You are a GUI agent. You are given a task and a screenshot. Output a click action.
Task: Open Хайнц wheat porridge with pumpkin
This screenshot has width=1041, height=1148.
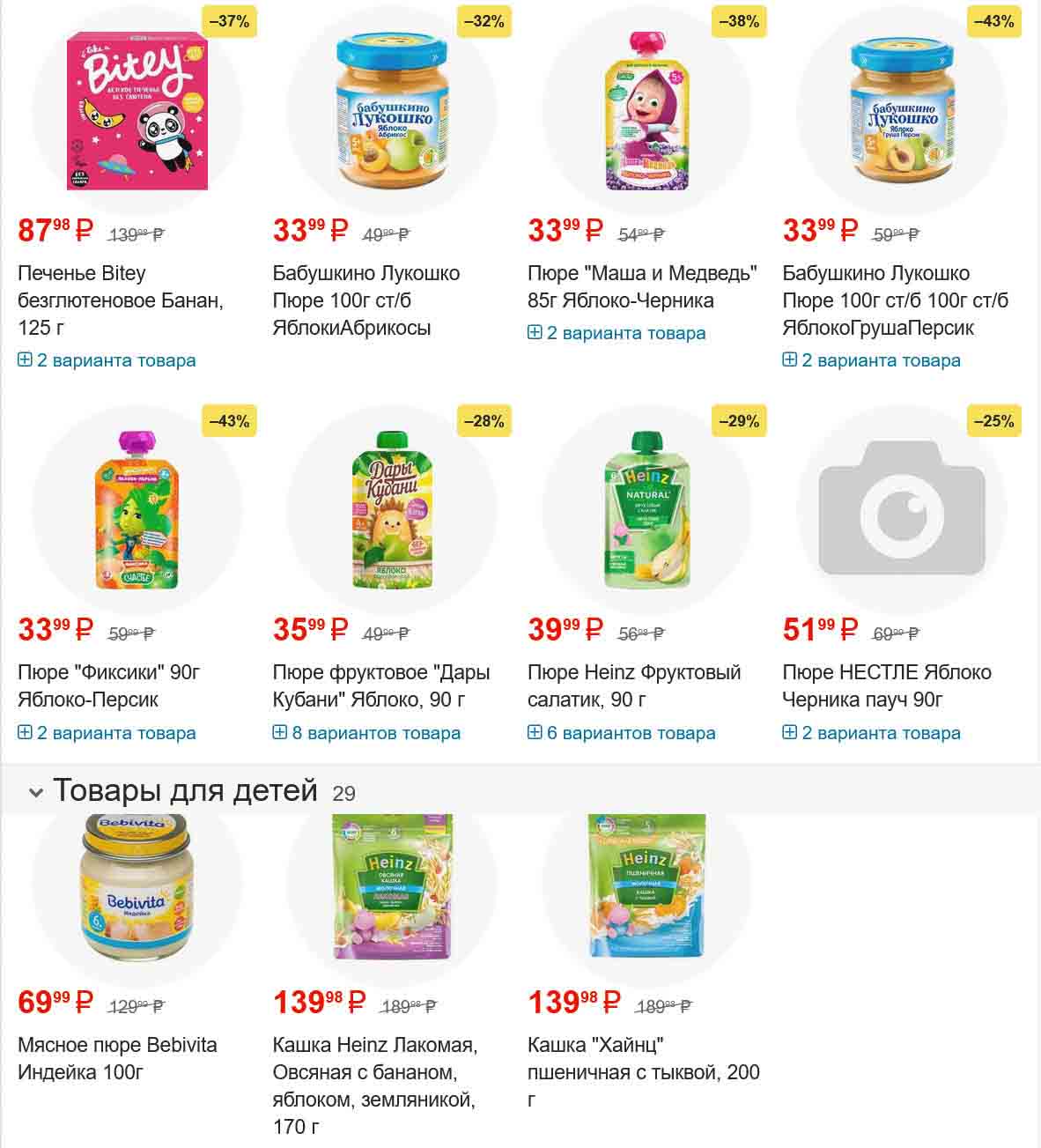pyautogui.click(x=642, y=1071)
